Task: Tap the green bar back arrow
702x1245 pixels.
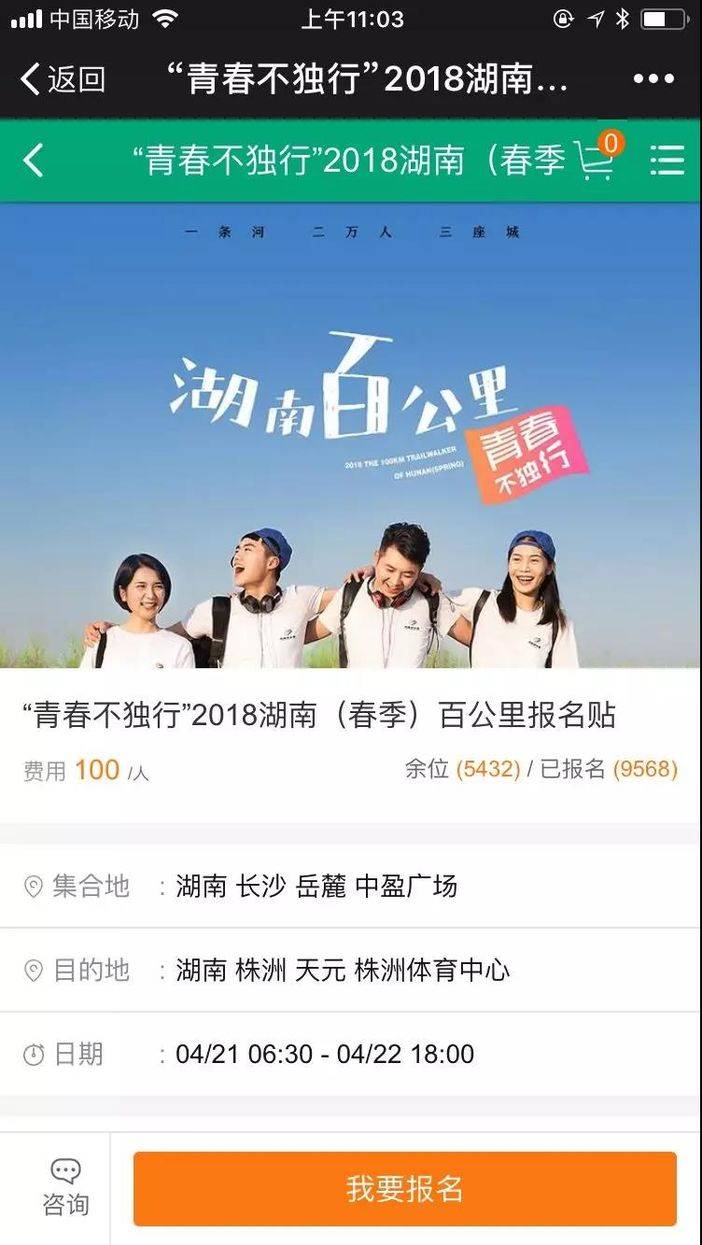Action: click(33, 160)
